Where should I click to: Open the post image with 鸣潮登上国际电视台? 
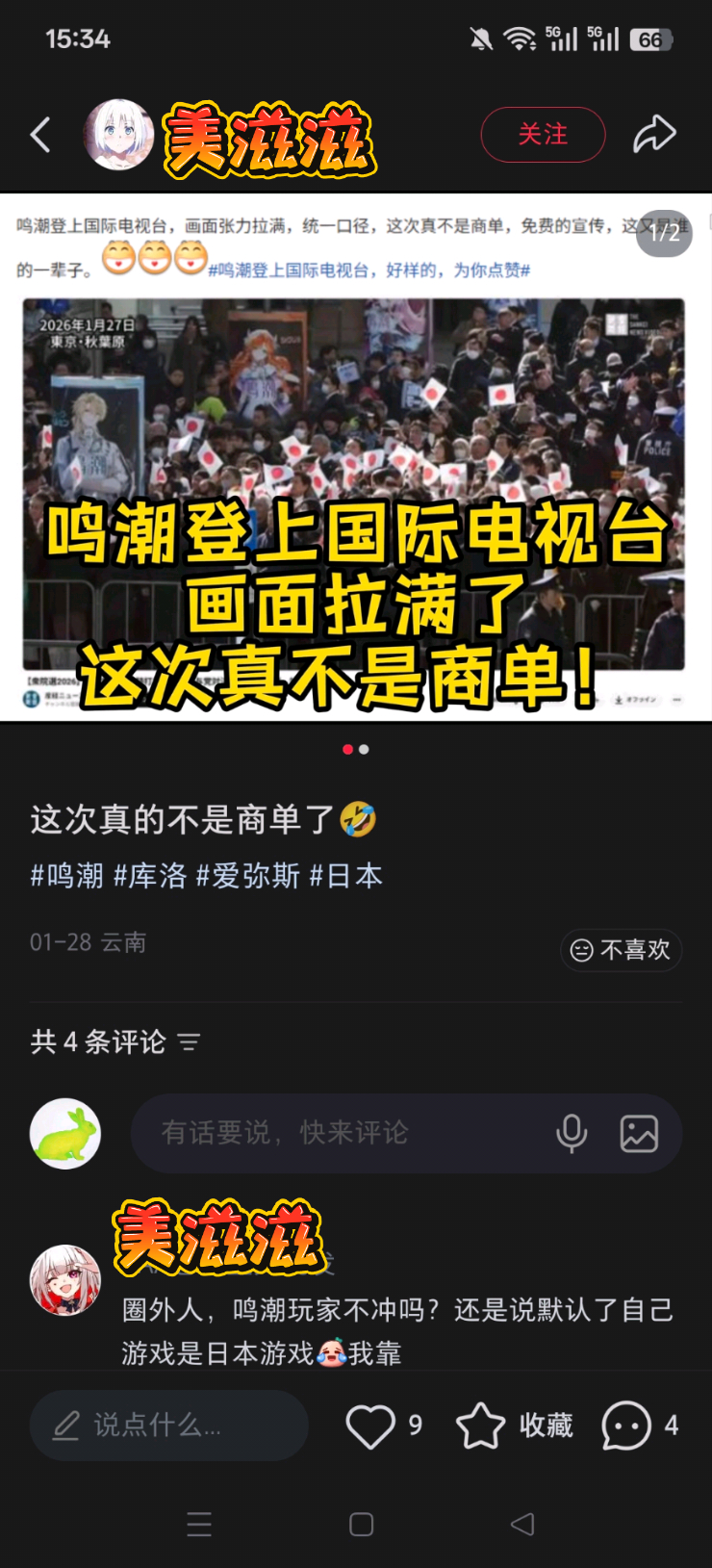pos(356,457)
